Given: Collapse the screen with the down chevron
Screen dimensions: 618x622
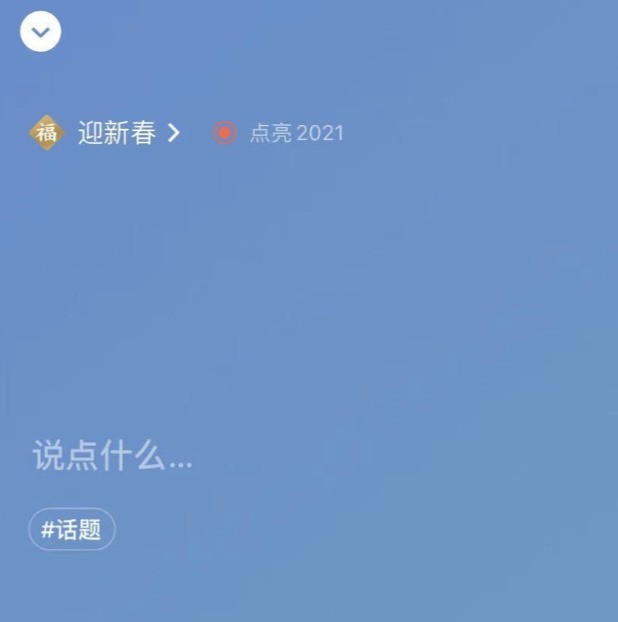Looking at the screenshot, I should click(x=41, y=31).
